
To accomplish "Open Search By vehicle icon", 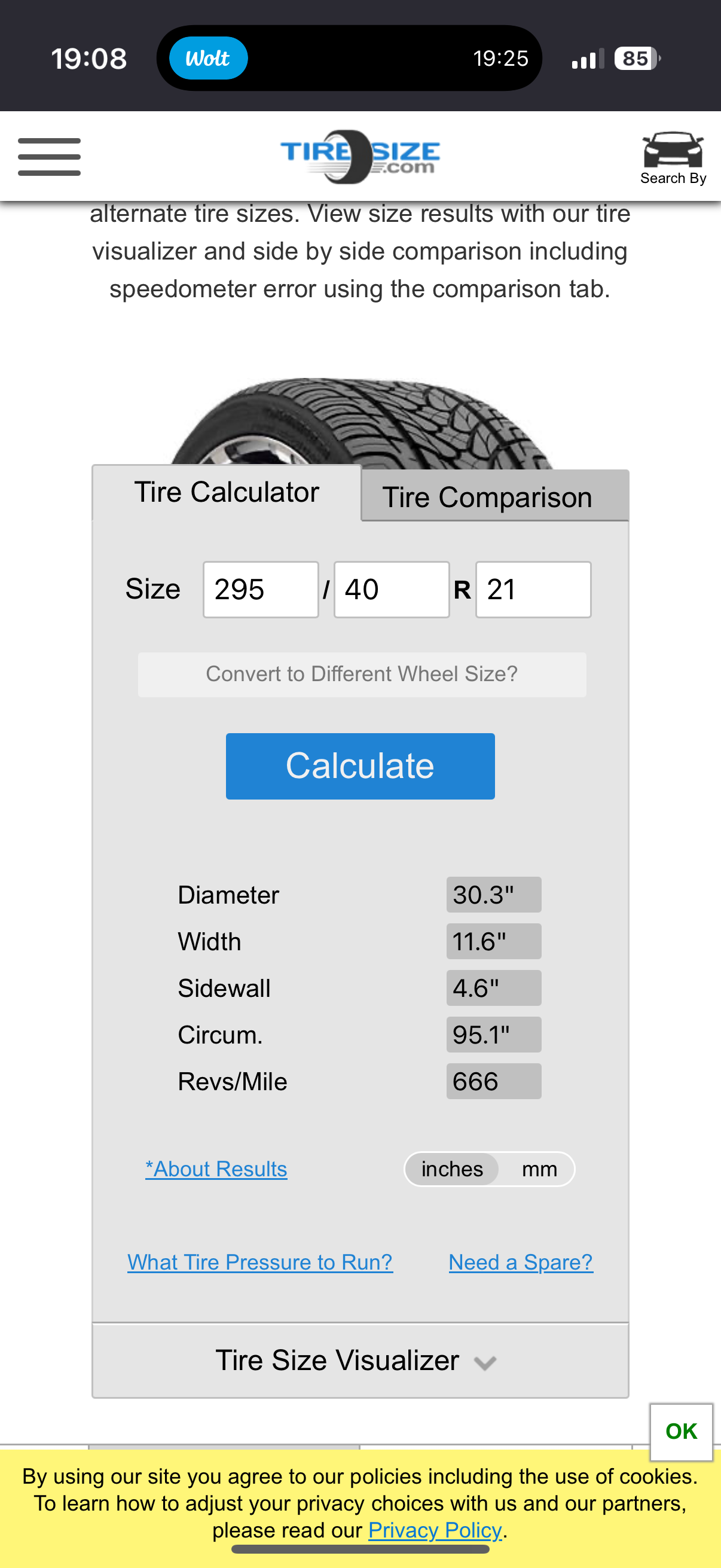I will (673, 158).
